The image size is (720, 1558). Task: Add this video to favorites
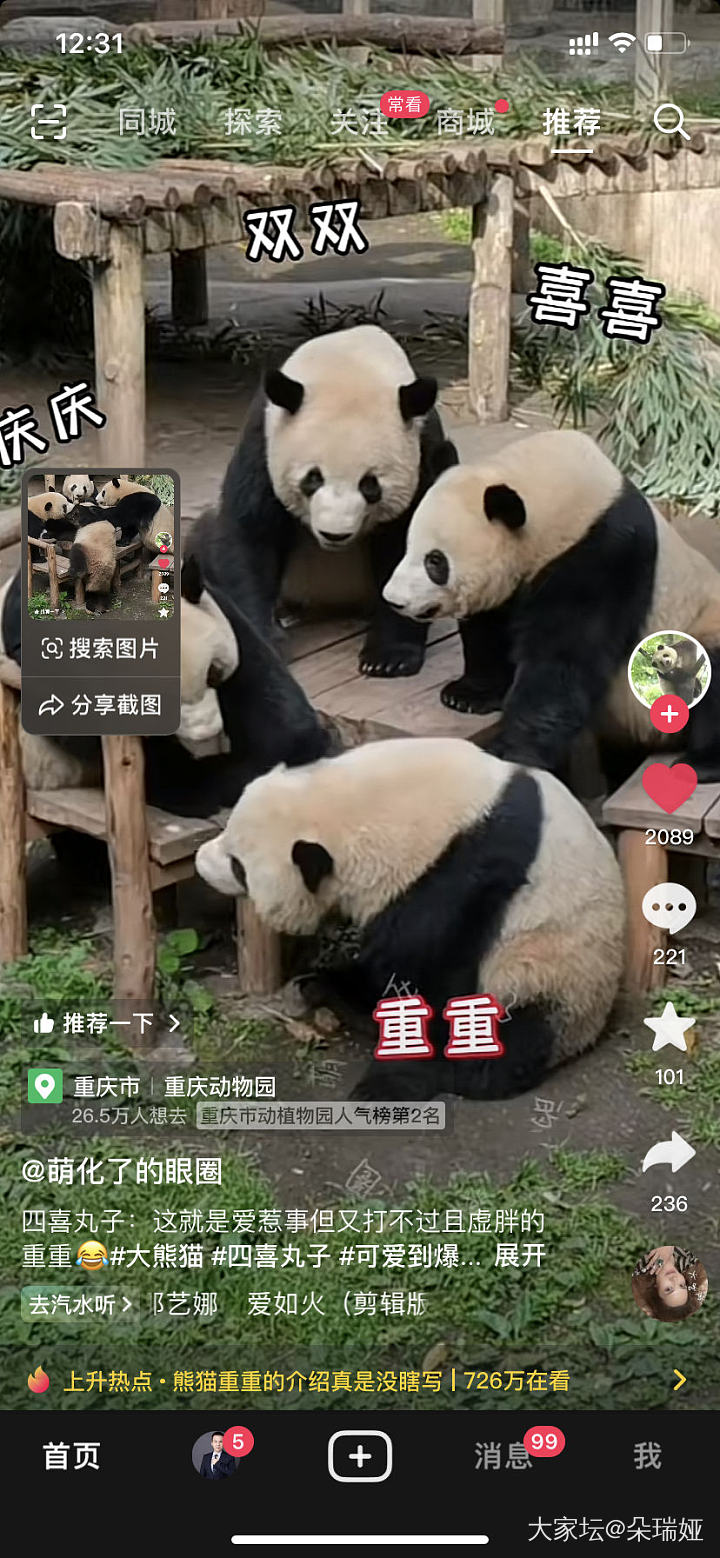point(669,1028)
